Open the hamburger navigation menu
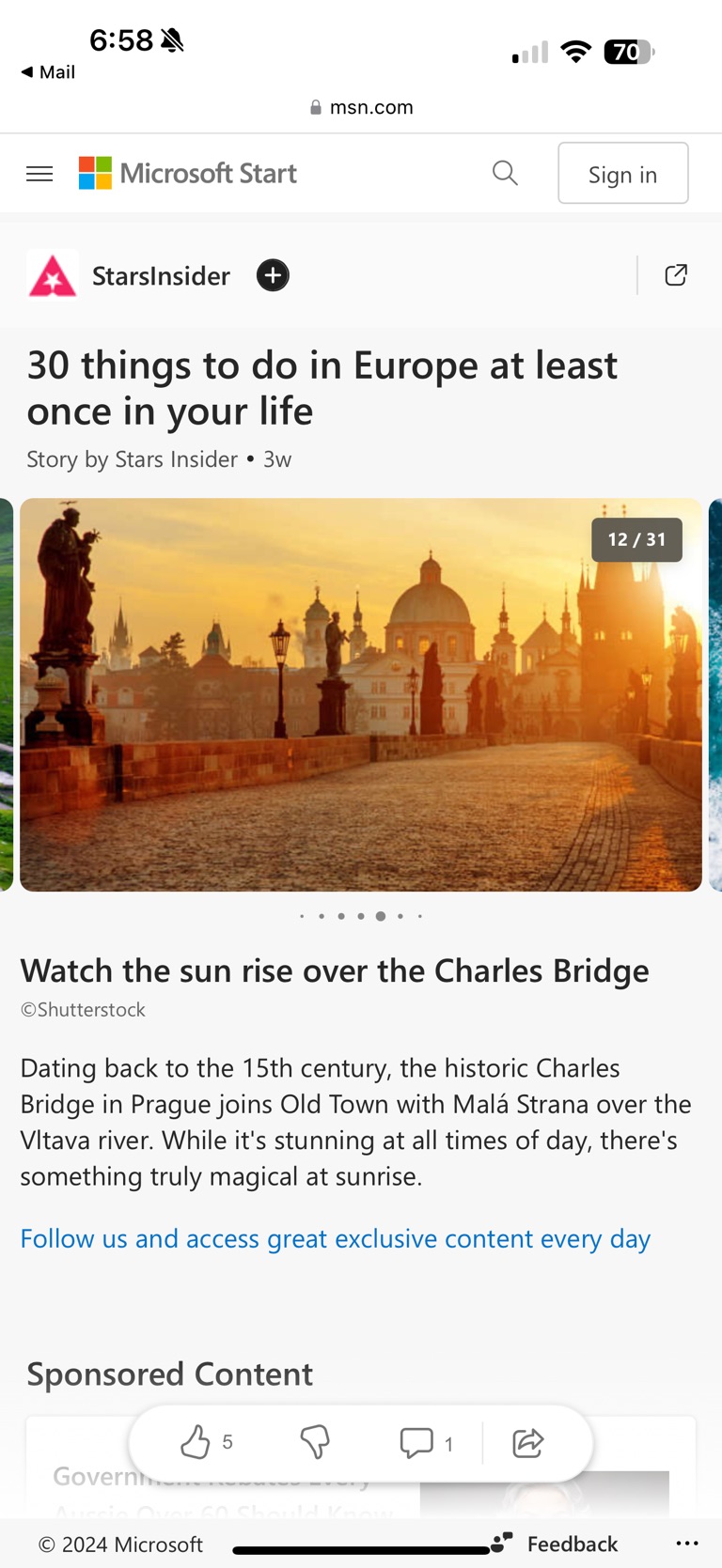This screenshot has width=722, height=1568. [x=39, y=174]
